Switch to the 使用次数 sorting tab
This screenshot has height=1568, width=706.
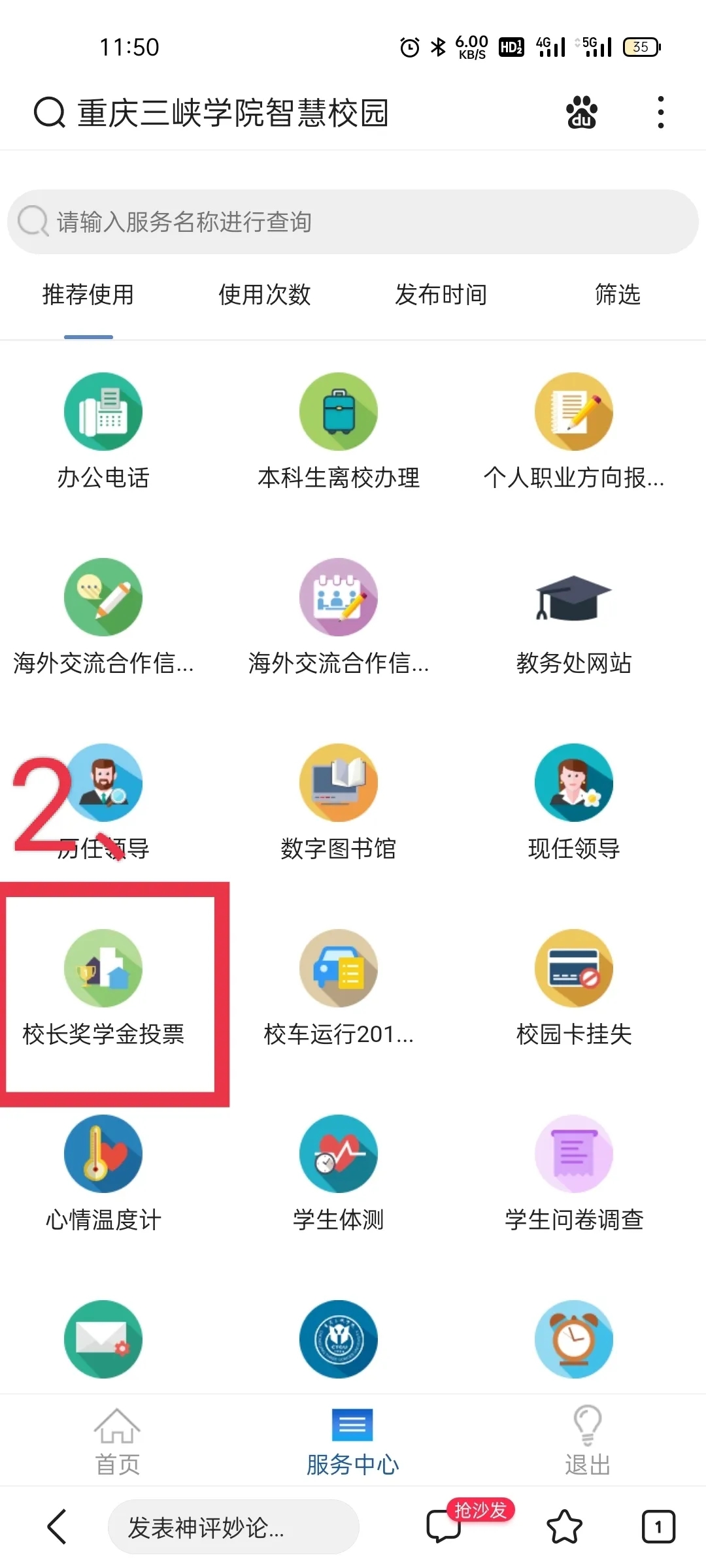point(264,295)
